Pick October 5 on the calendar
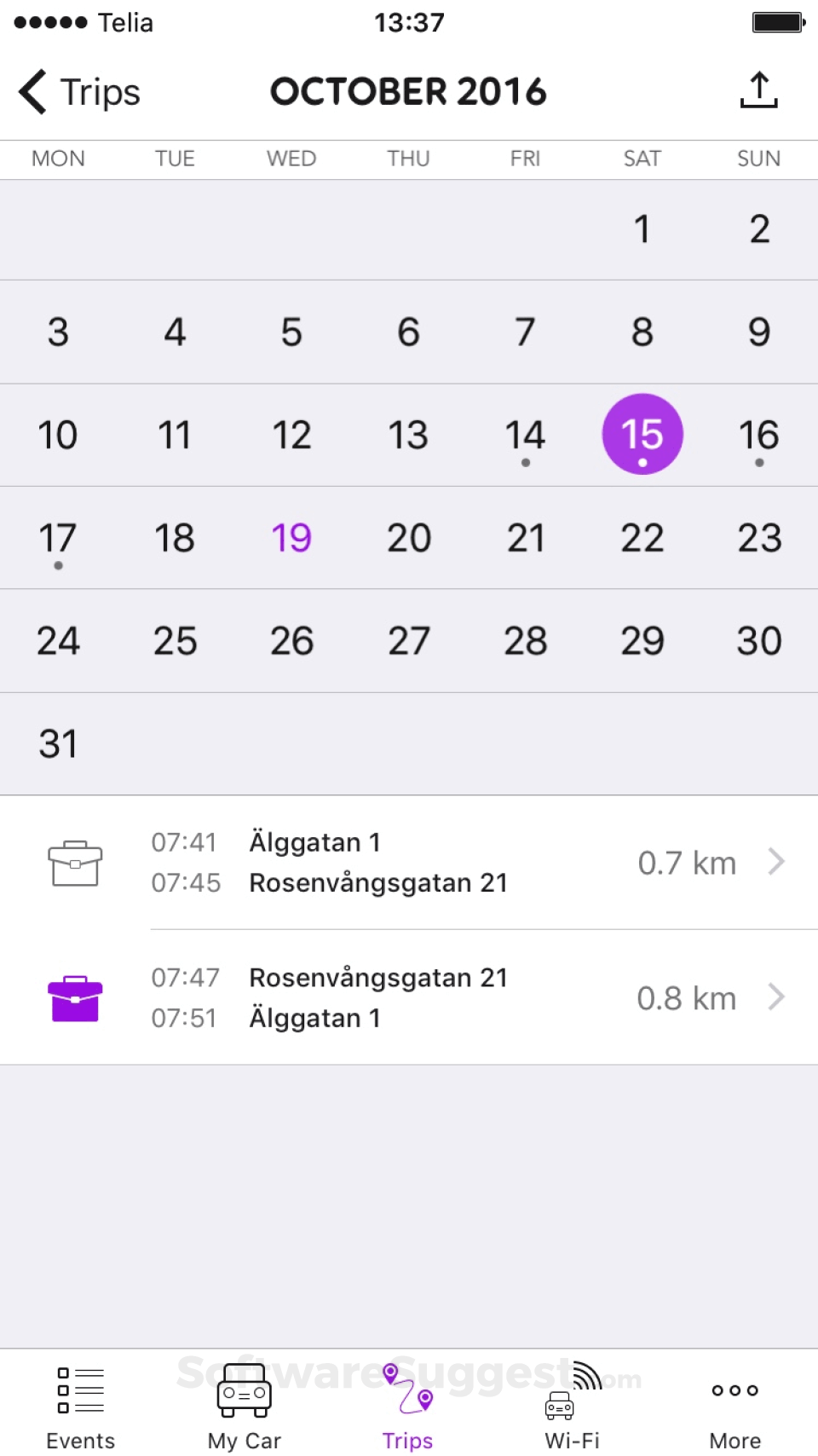 [x=291, y=332]
